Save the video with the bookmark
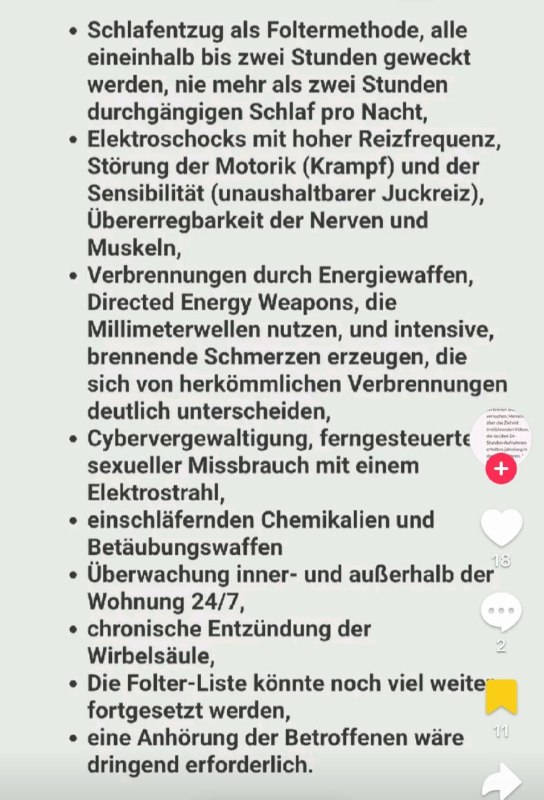The height and width of the screenshot is (800, 544). click(501, 697)
